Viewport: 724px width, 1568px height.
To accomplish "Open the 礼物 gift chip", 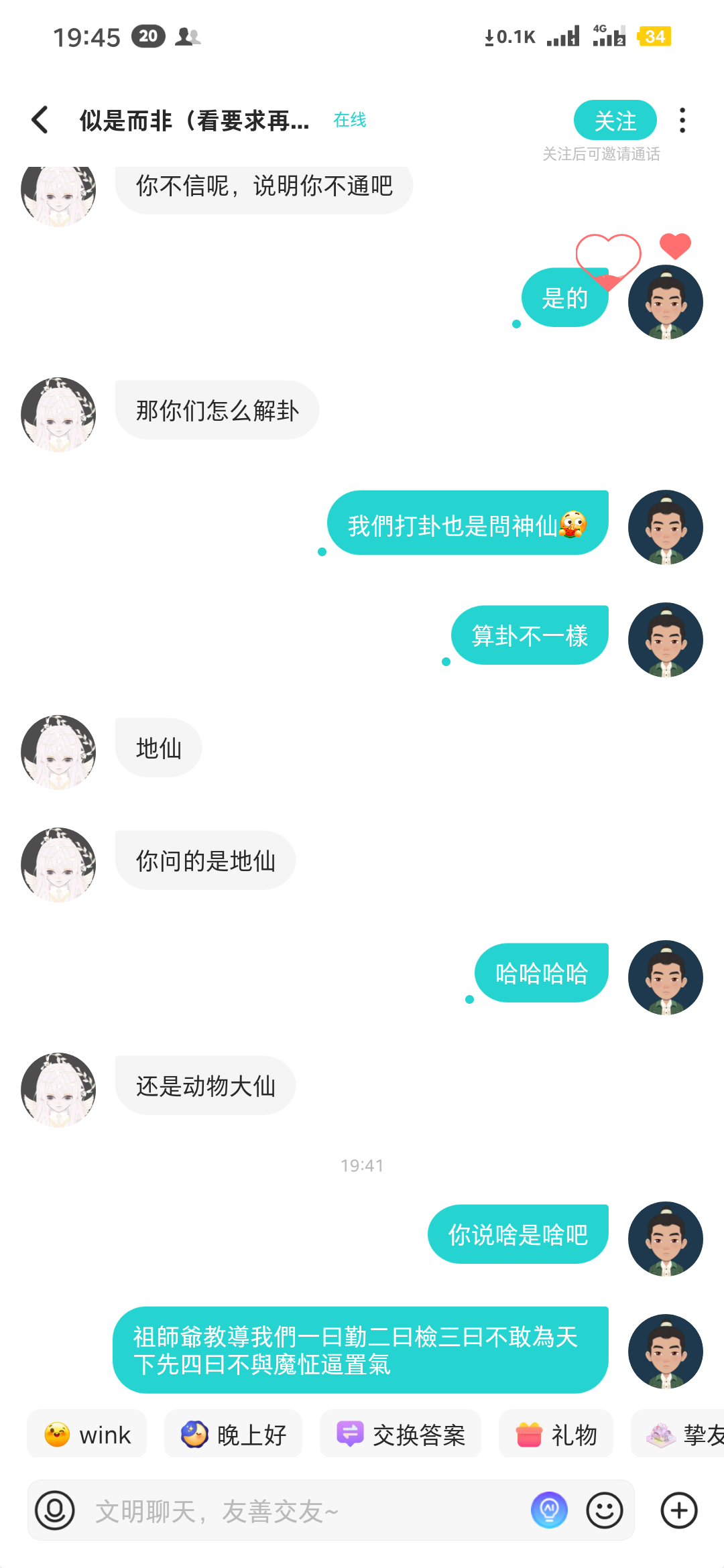I will 556,1435.
